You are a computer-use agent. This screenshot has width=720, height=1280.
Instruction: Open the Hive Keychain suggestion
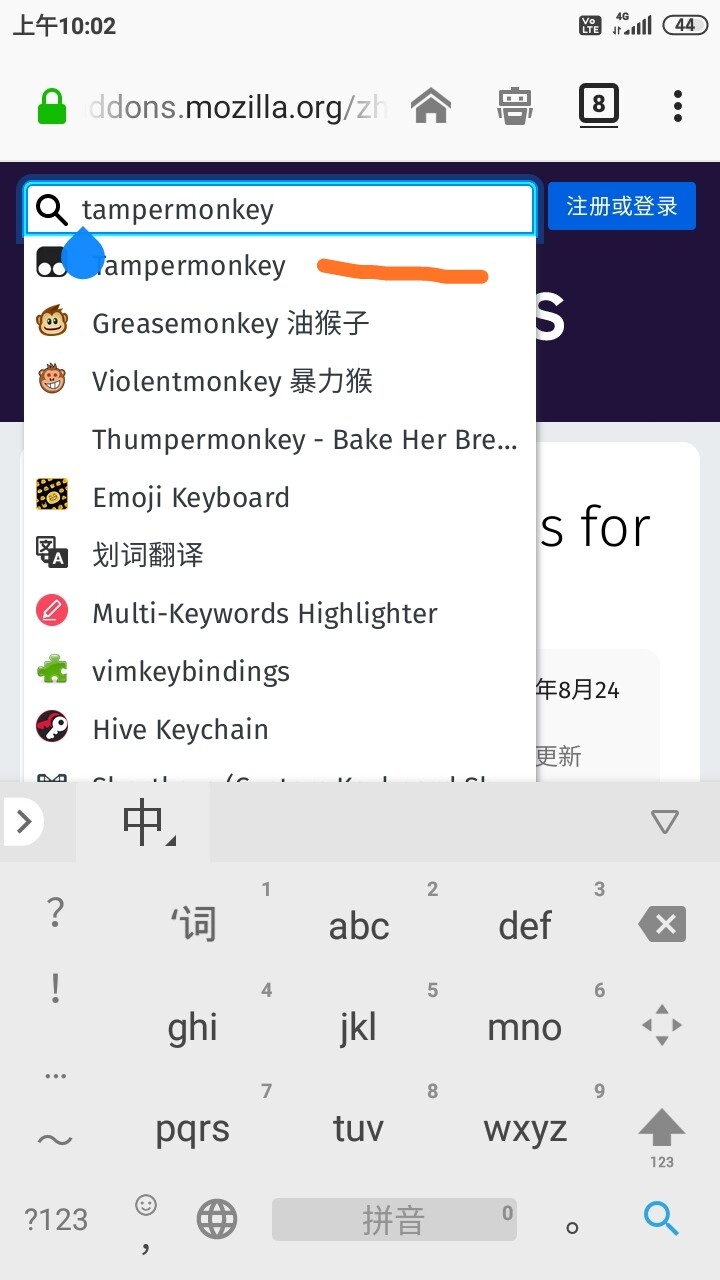click(x=180, y=730)
